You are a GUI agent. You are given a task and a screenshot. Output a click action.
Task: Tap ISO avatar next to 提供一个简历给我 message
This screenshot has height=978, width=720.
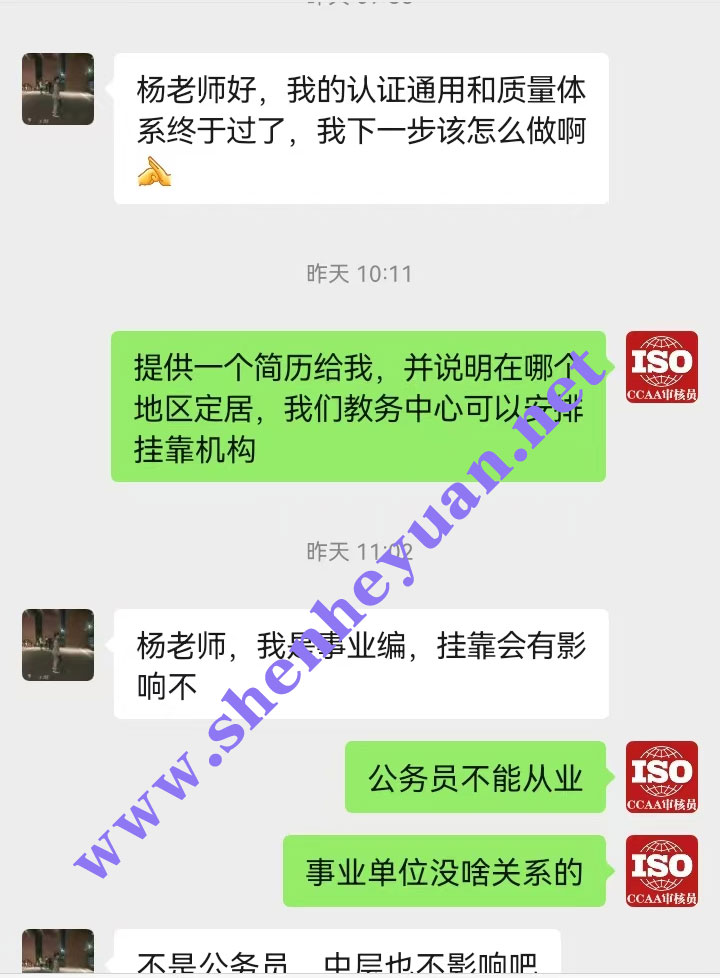661,367
